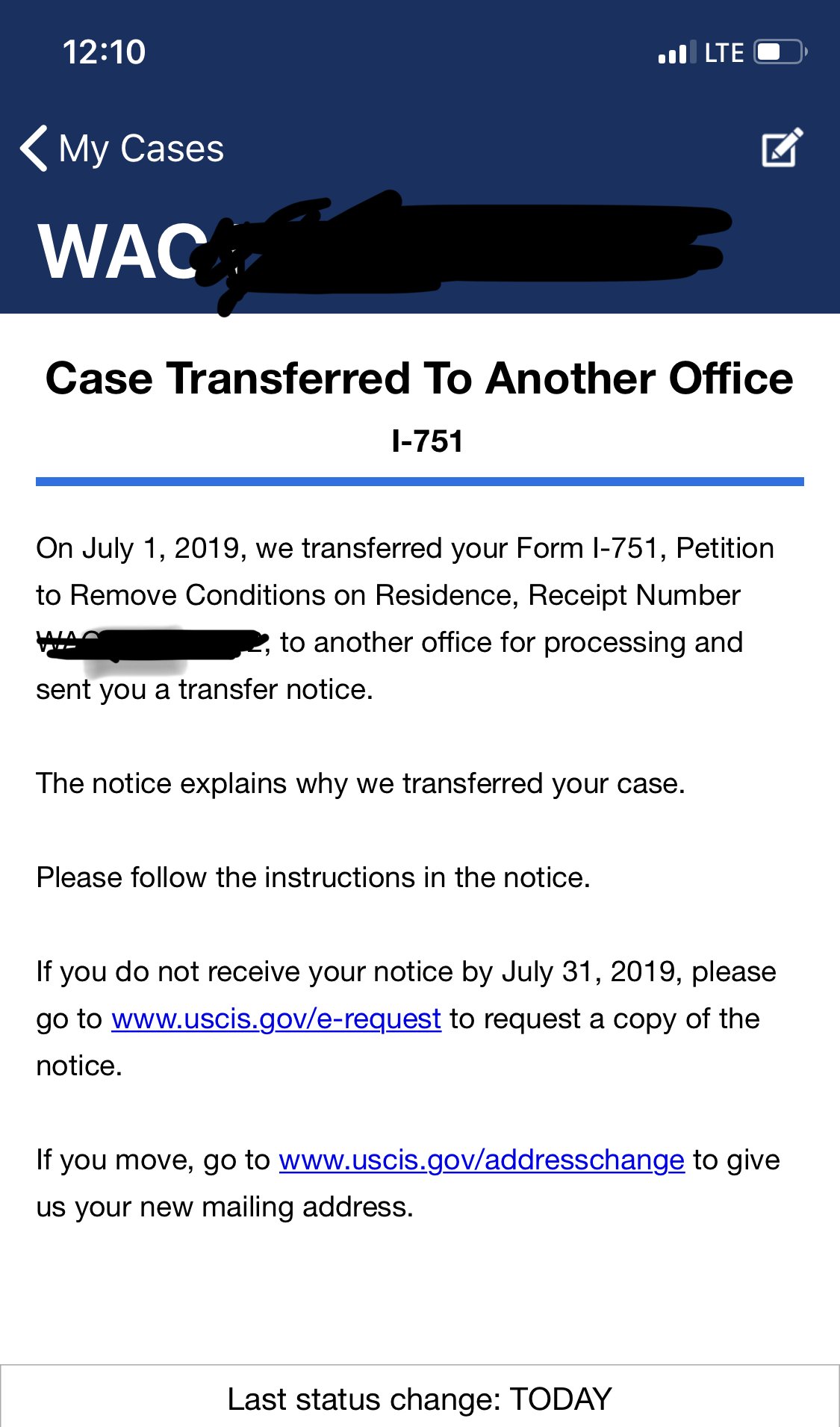Open the www.uscis.gov/e-request link
Image resolution: width=840 pixels, height=1427 pixels.
276,1019
